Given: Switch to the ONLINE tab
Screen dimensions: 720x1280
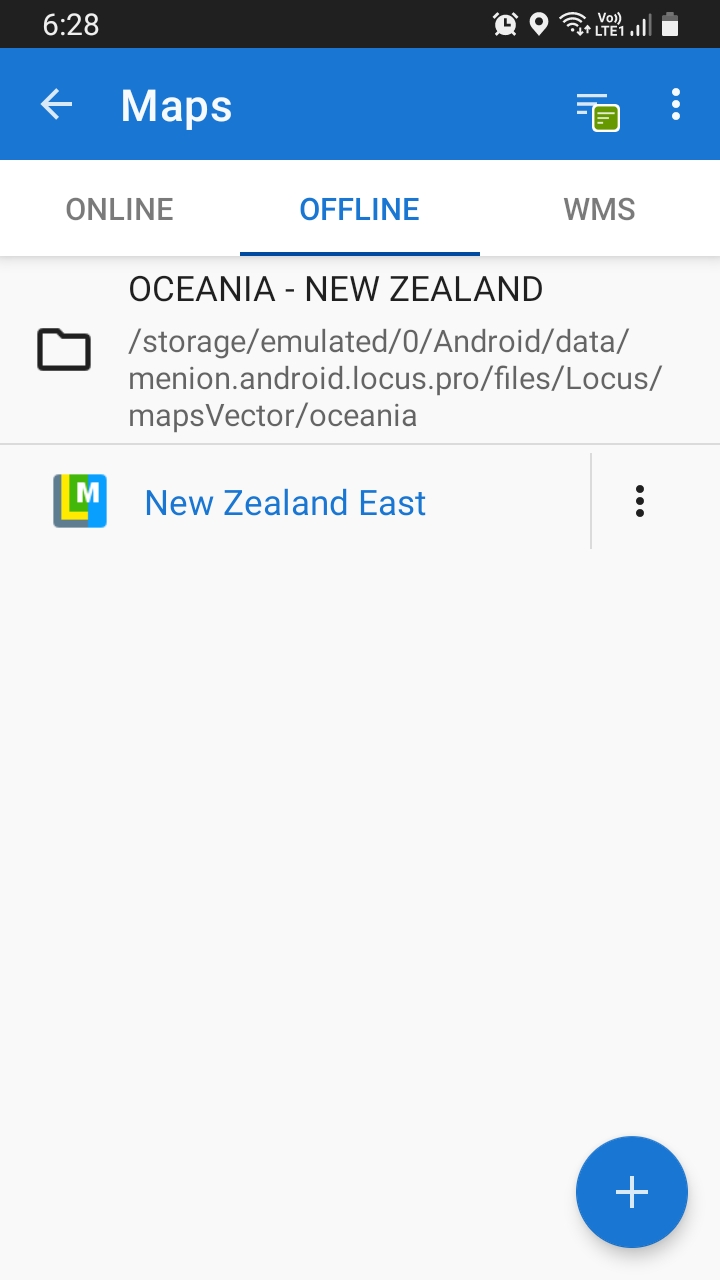Looking at the screenshot, I should click(119, 209).
